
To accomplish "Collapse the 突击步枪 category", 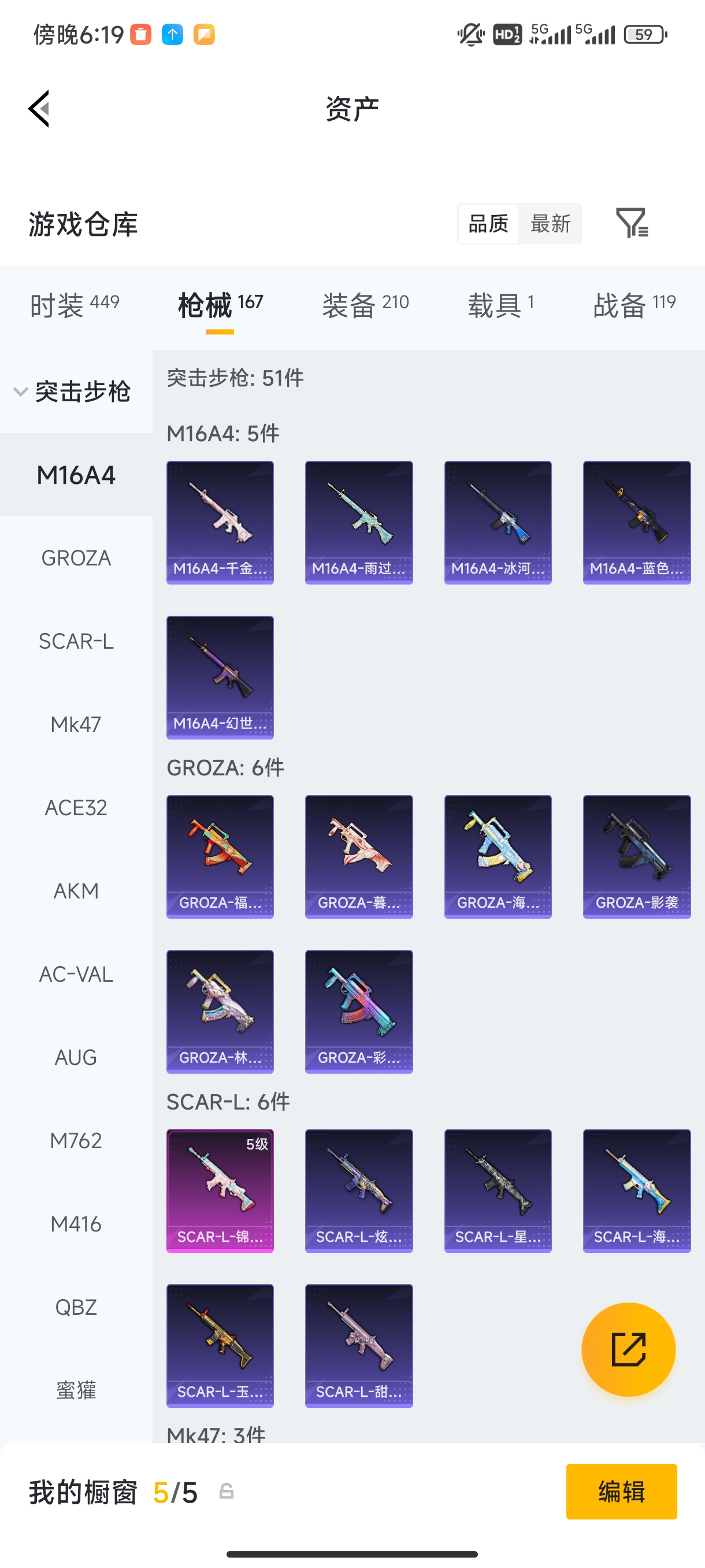I will pyautogui.click(x=72, y=391).
